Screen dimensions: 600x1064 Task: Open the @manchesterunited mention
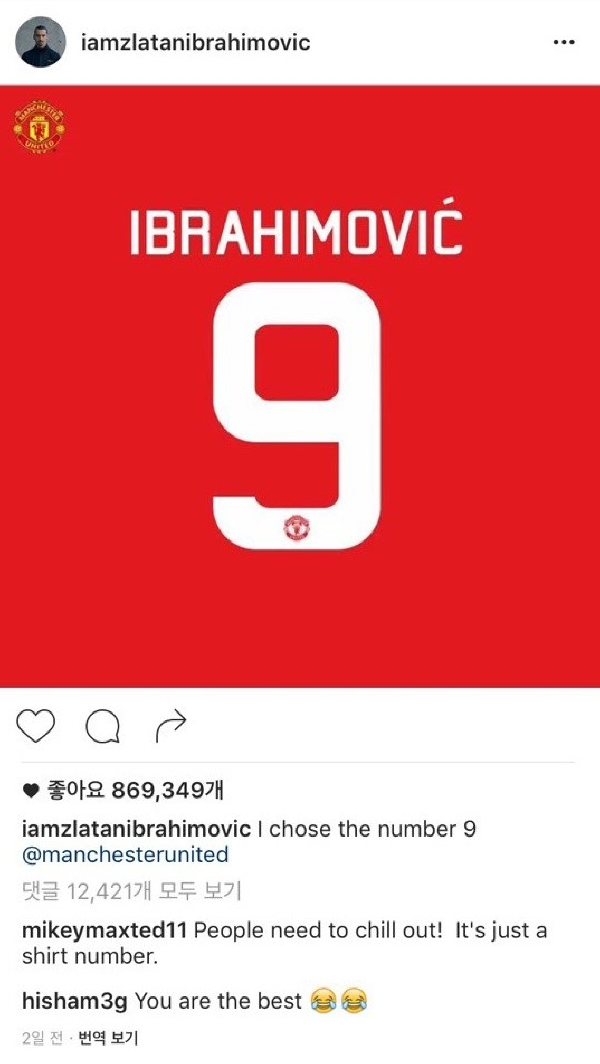point(125,854)
